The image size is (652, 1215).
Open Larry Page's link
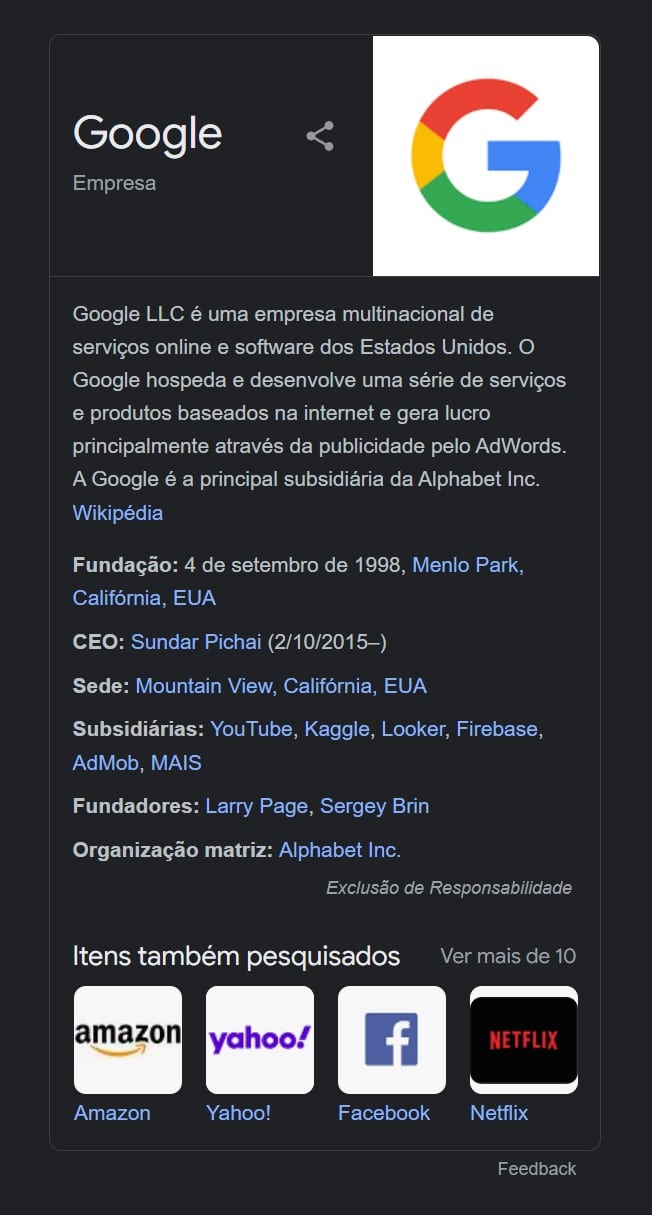point(256,806)
